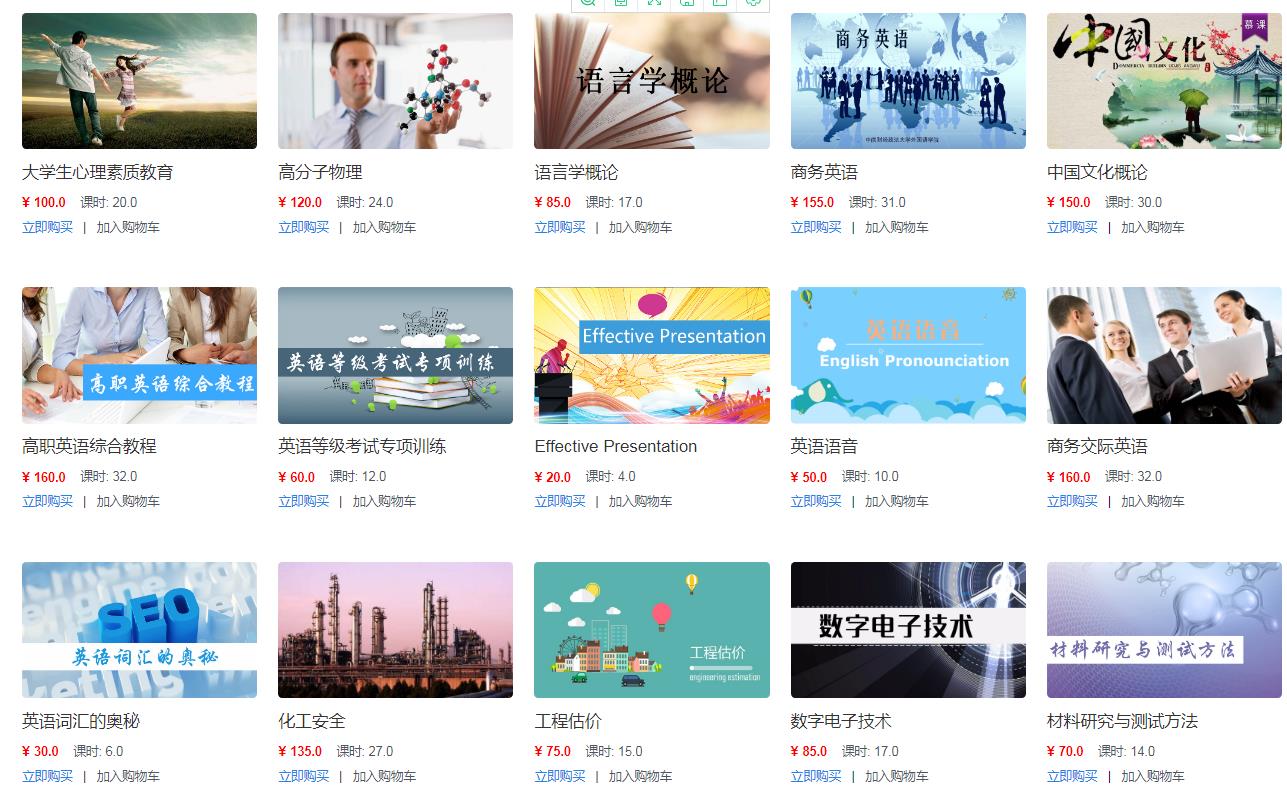1287x794 pixels.
Task: Buy 中国文化概论 now
Action: 1072,227
